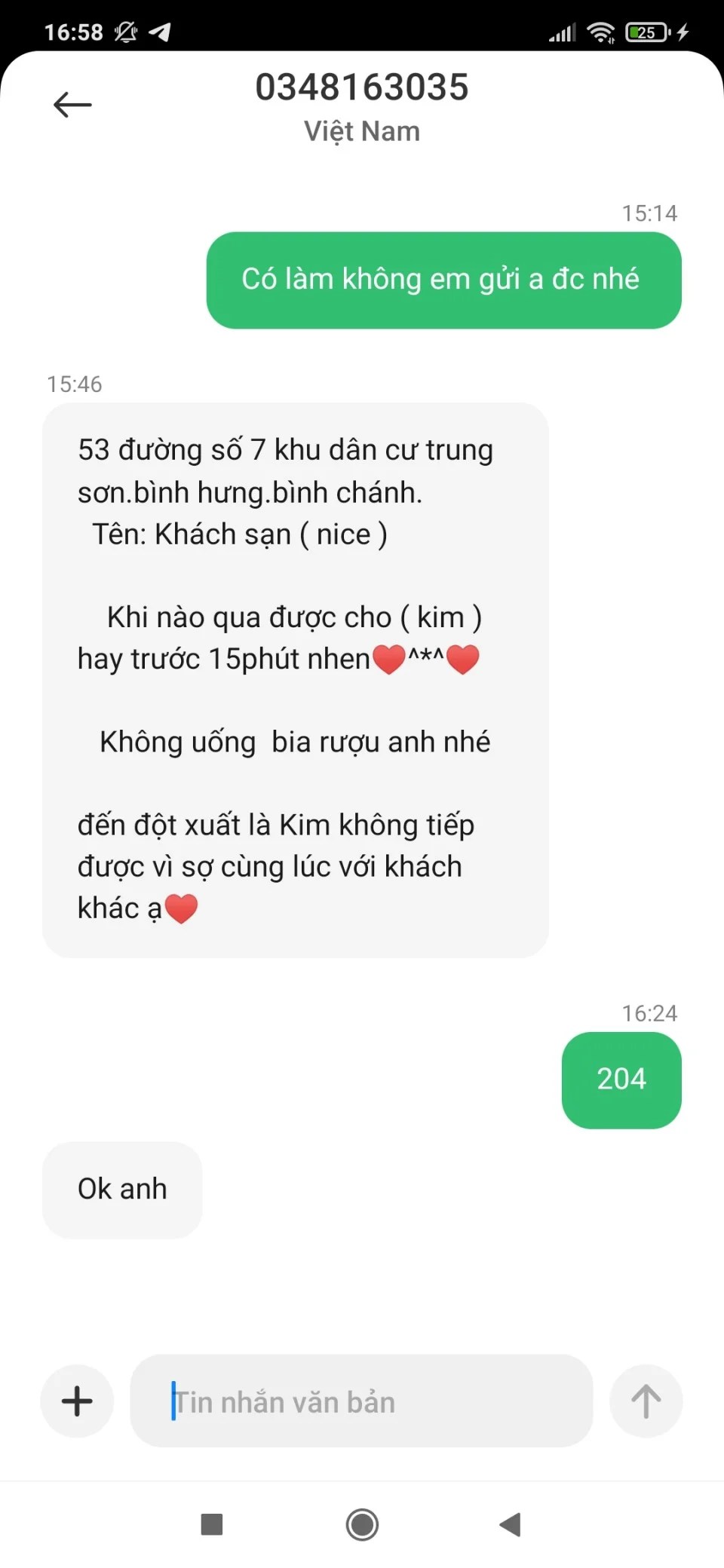Go back using the arrow at top
The image size is (724, 1568).
pos(72,105)
